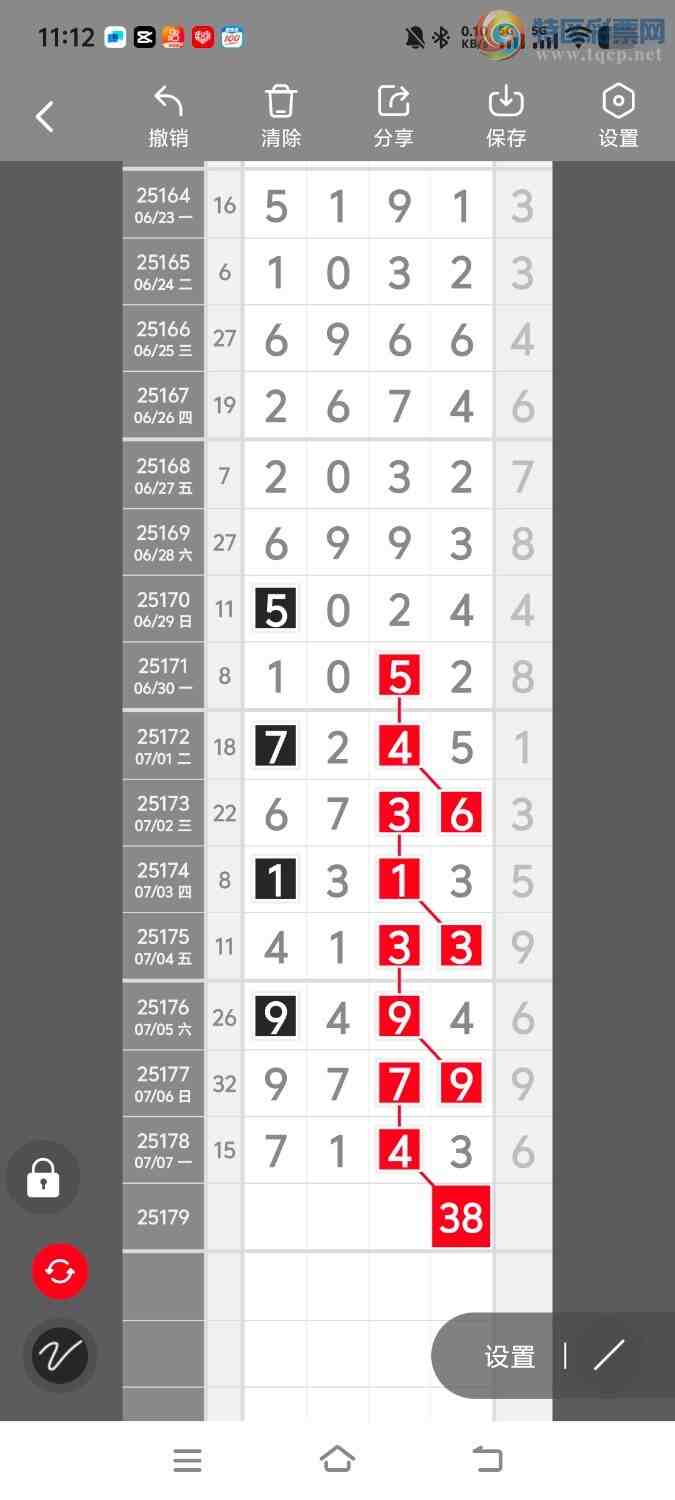Open 设置 in the floating pill

coord(510,1357)
